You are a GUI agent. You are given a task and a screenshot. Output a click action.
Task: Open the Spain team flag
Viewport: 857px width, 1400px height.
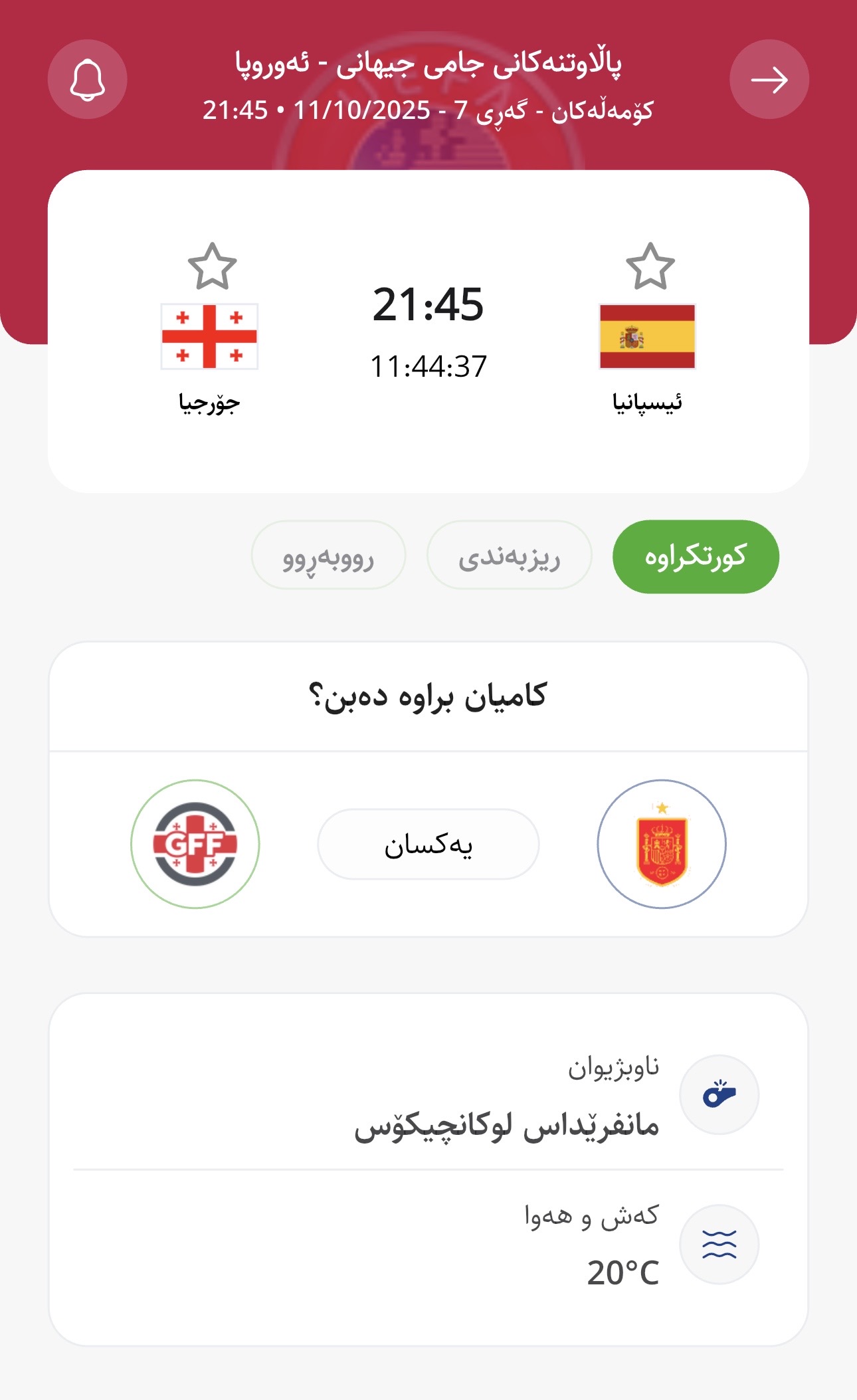coord(647,336)
